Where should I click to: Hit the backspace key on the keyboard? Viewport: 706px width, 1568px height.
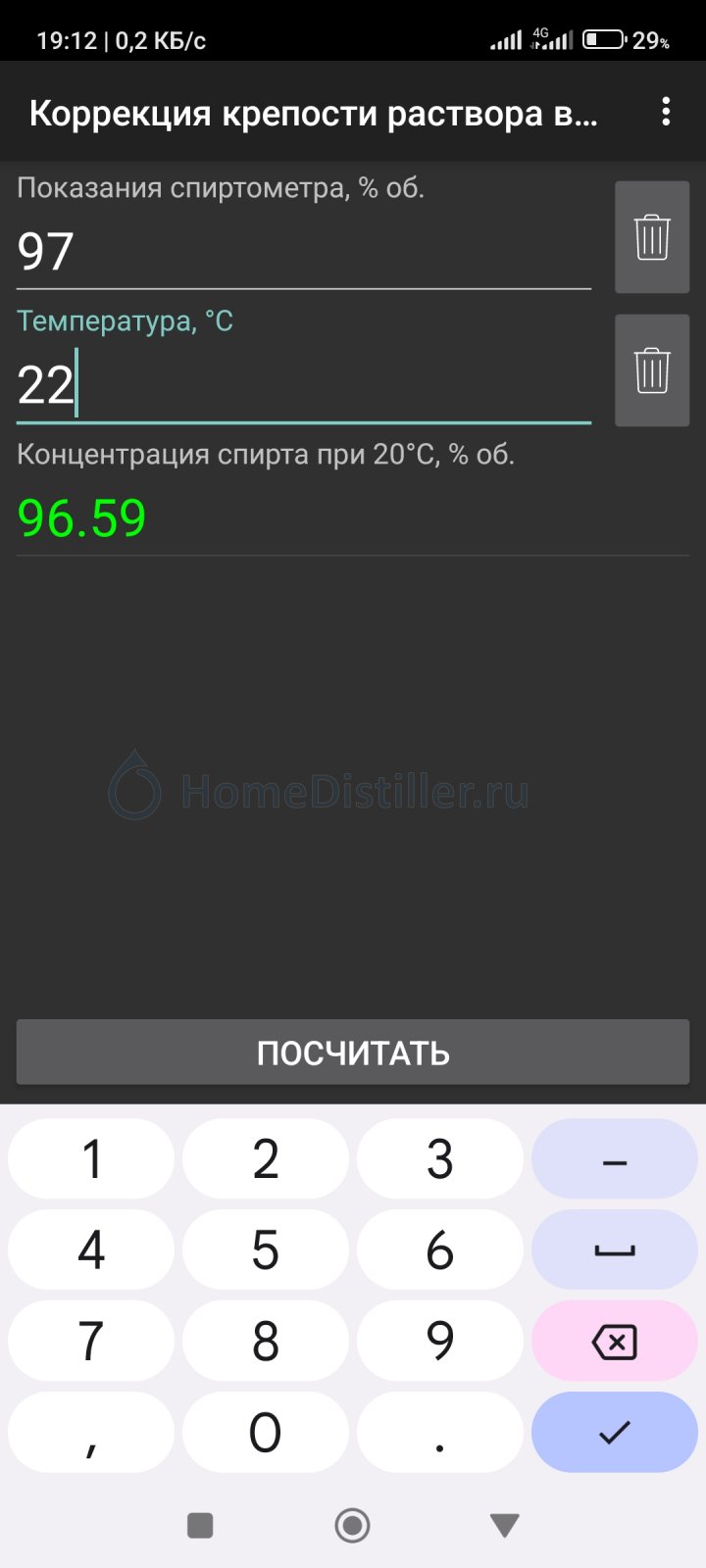(x=615, y=1341)
